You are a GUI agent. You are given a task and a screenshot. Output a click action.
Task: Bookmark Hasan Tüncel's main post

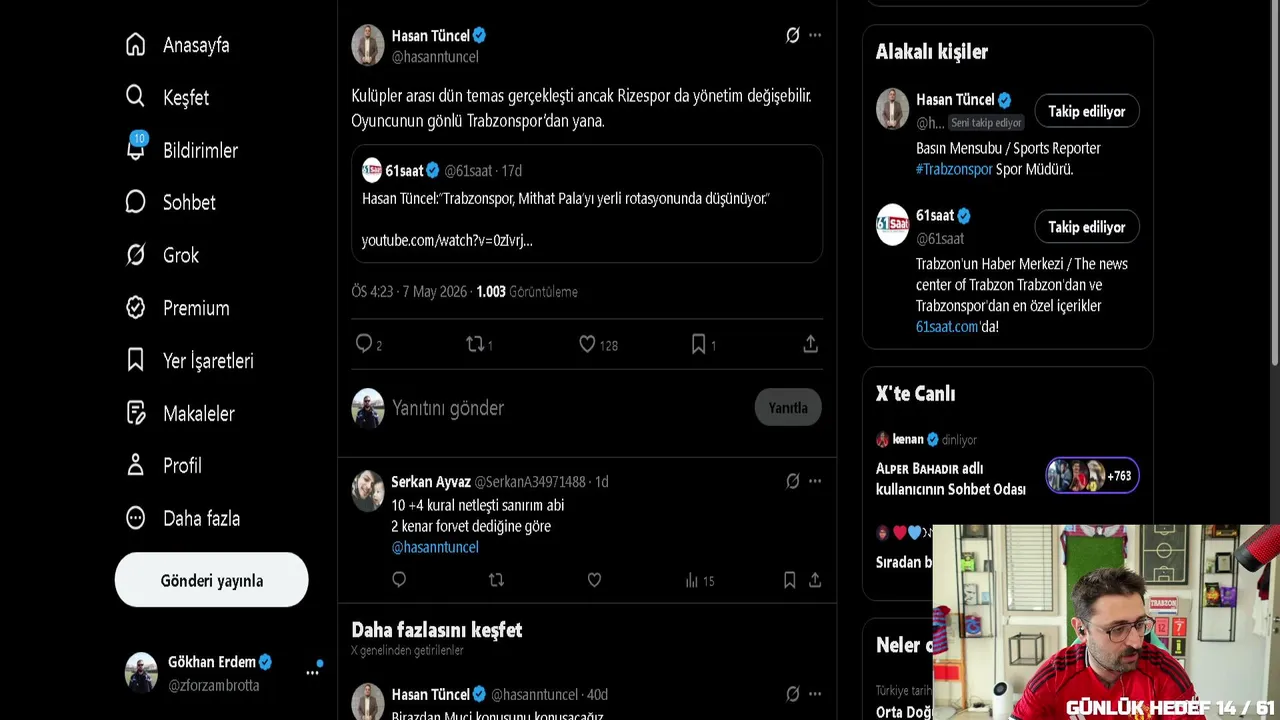[703, 344]
